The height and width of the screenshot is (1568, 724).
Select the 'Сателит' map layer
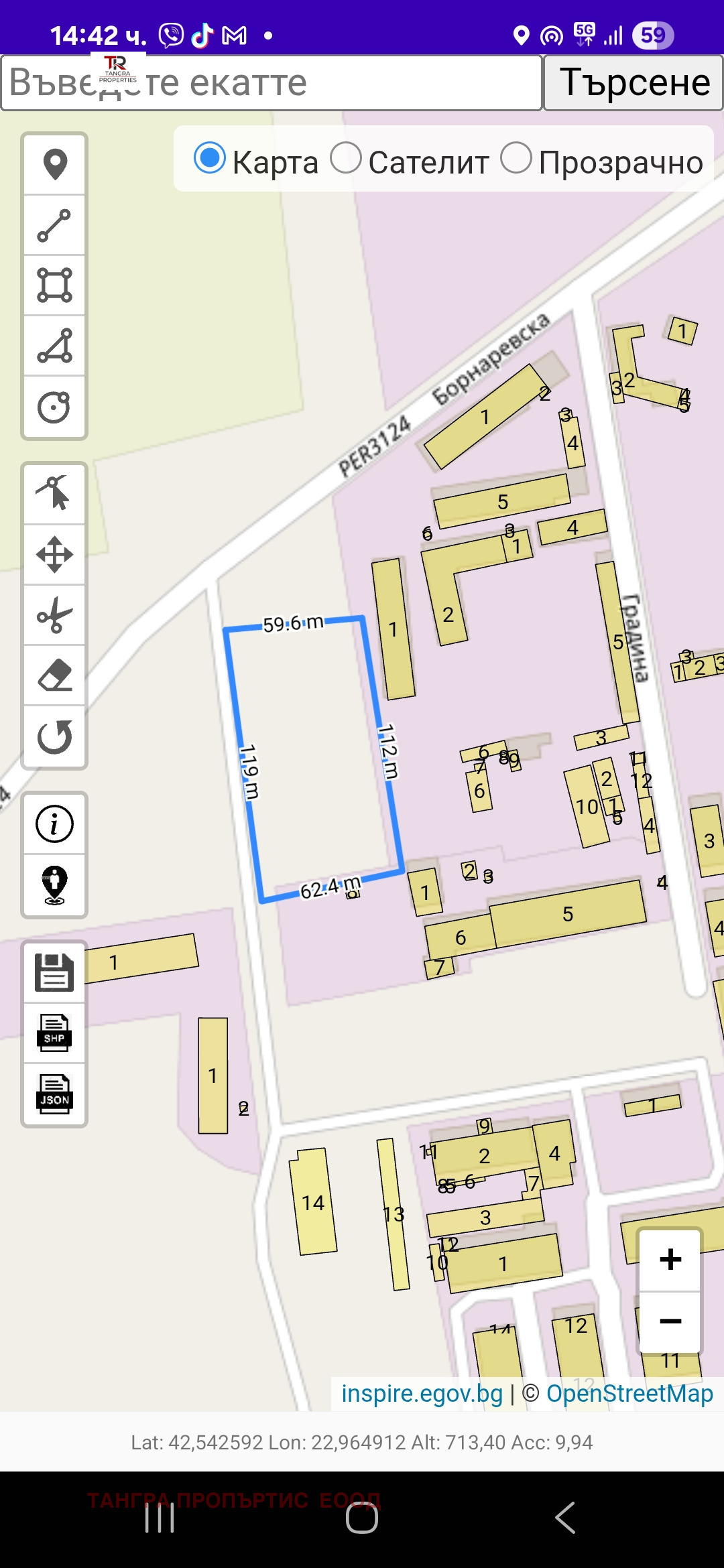tap(347, 159)
